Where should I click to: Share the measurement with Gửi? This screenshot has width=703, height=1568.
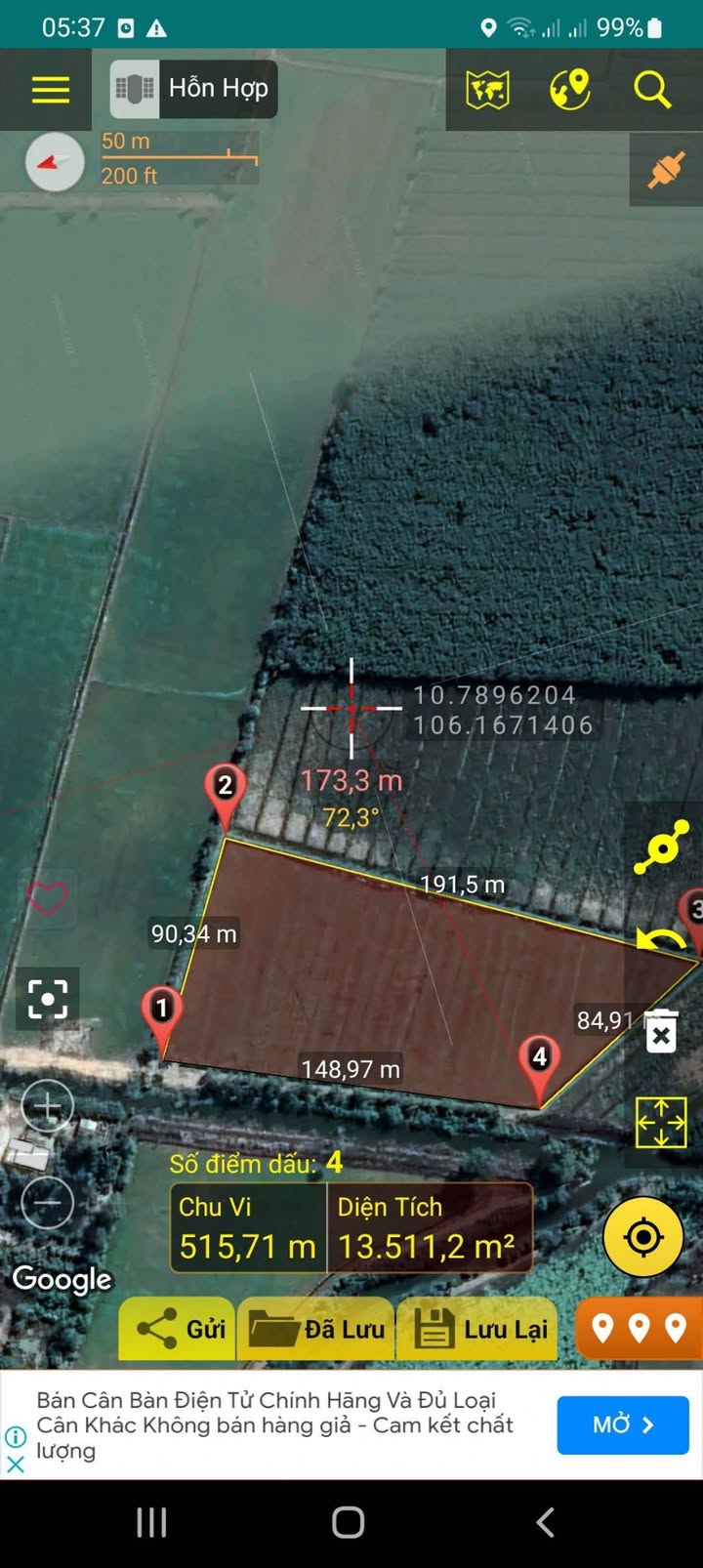coord(179,1329)
